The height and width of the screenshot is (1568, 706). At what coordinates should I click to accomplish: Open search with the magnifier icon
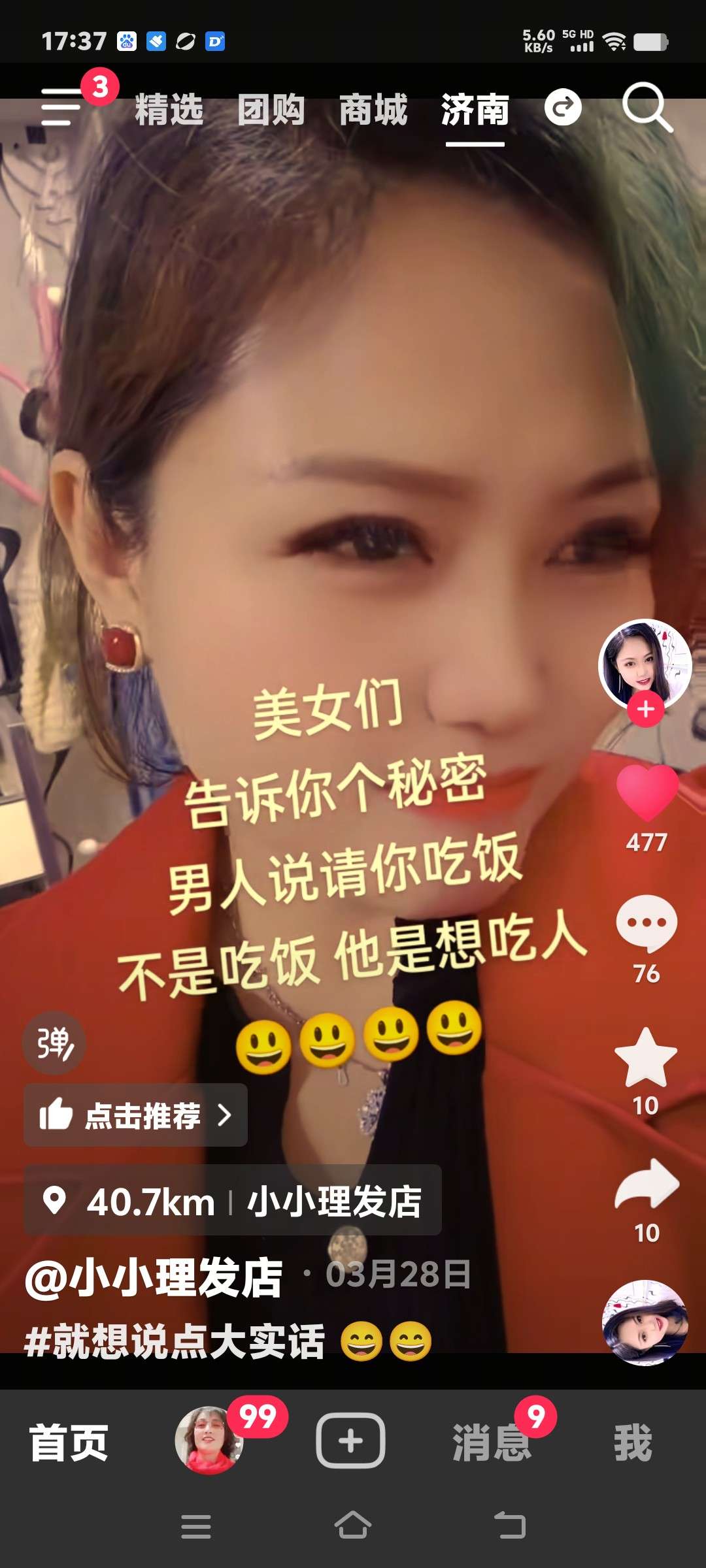coord(647,107)
